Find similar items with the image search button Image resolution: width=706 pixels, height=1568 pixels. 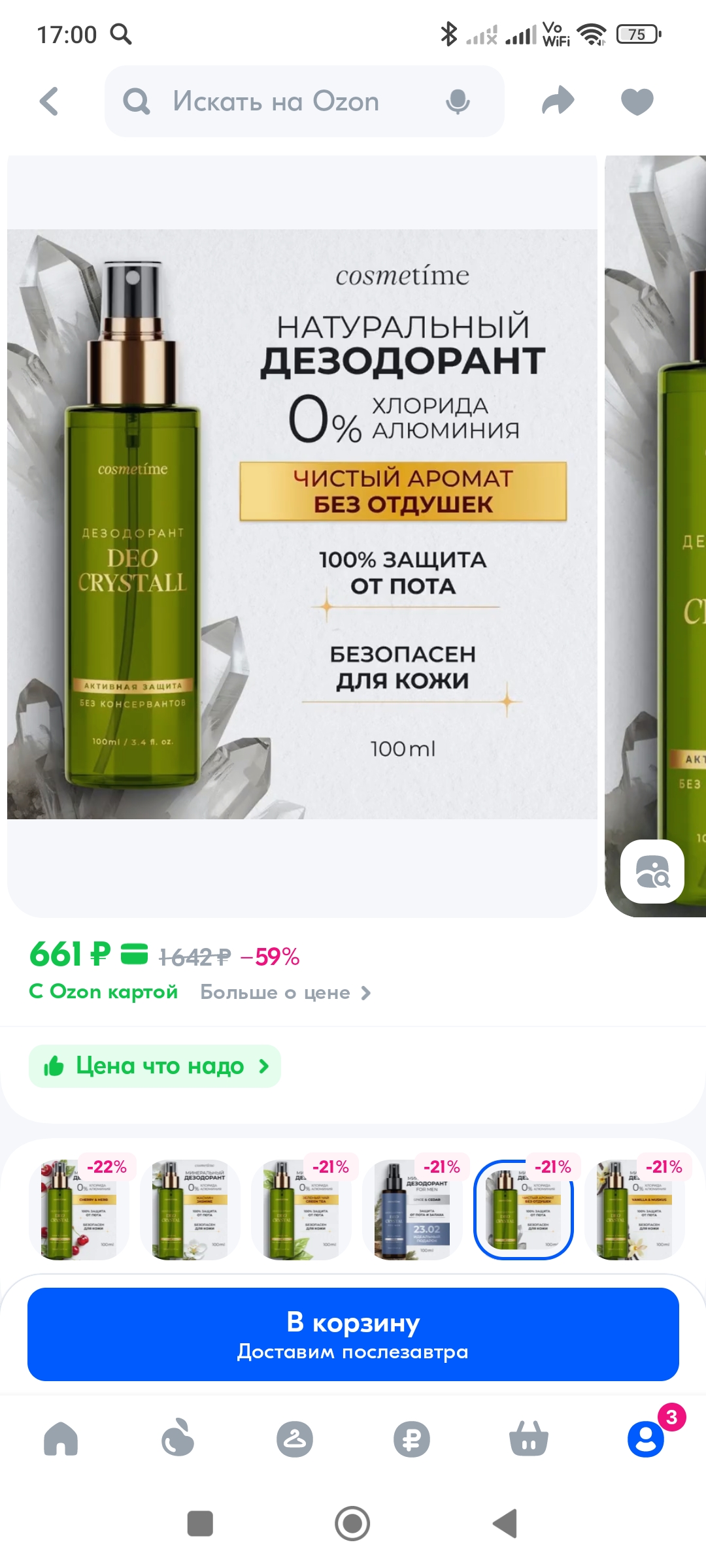(652, 872)
